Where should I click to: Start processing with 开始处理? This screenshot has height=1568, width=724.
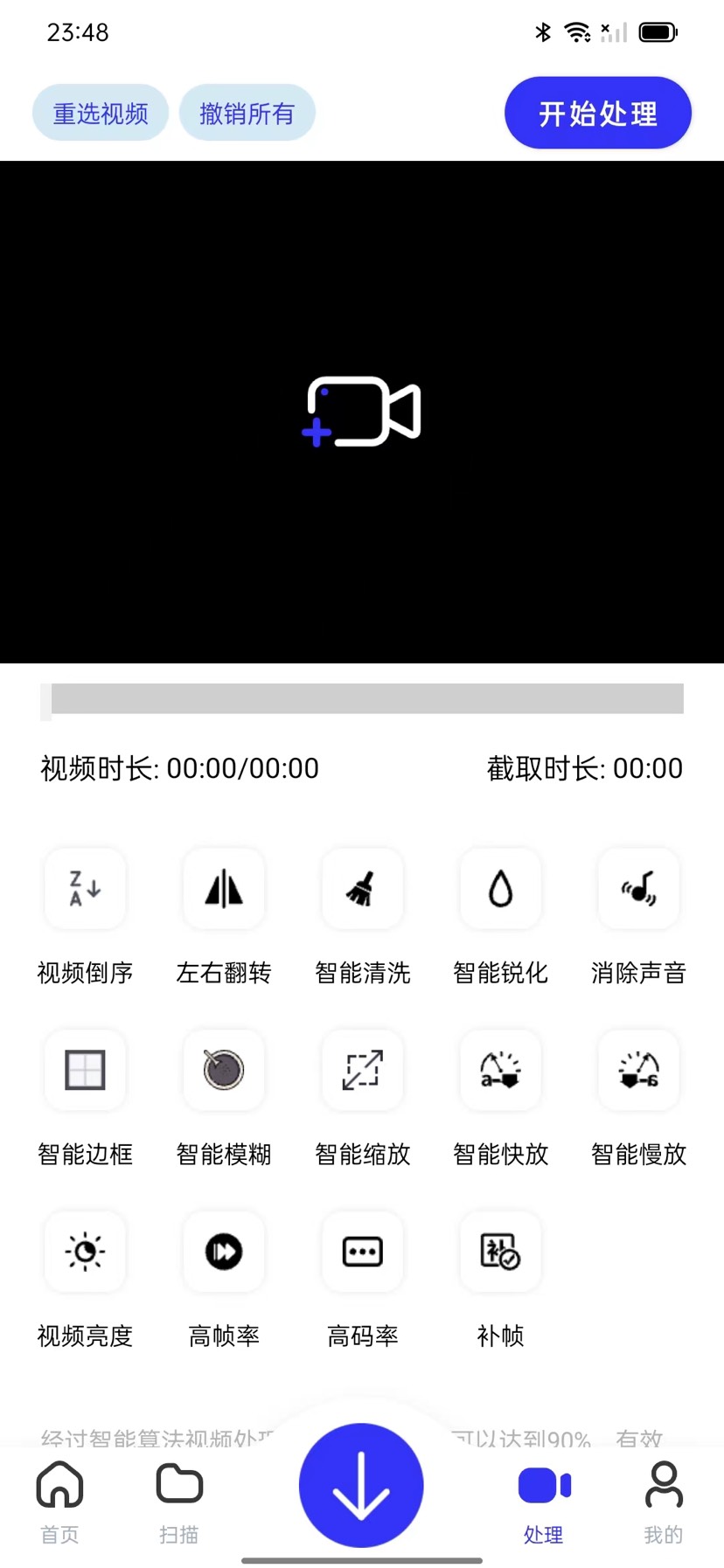pos(598,114)
